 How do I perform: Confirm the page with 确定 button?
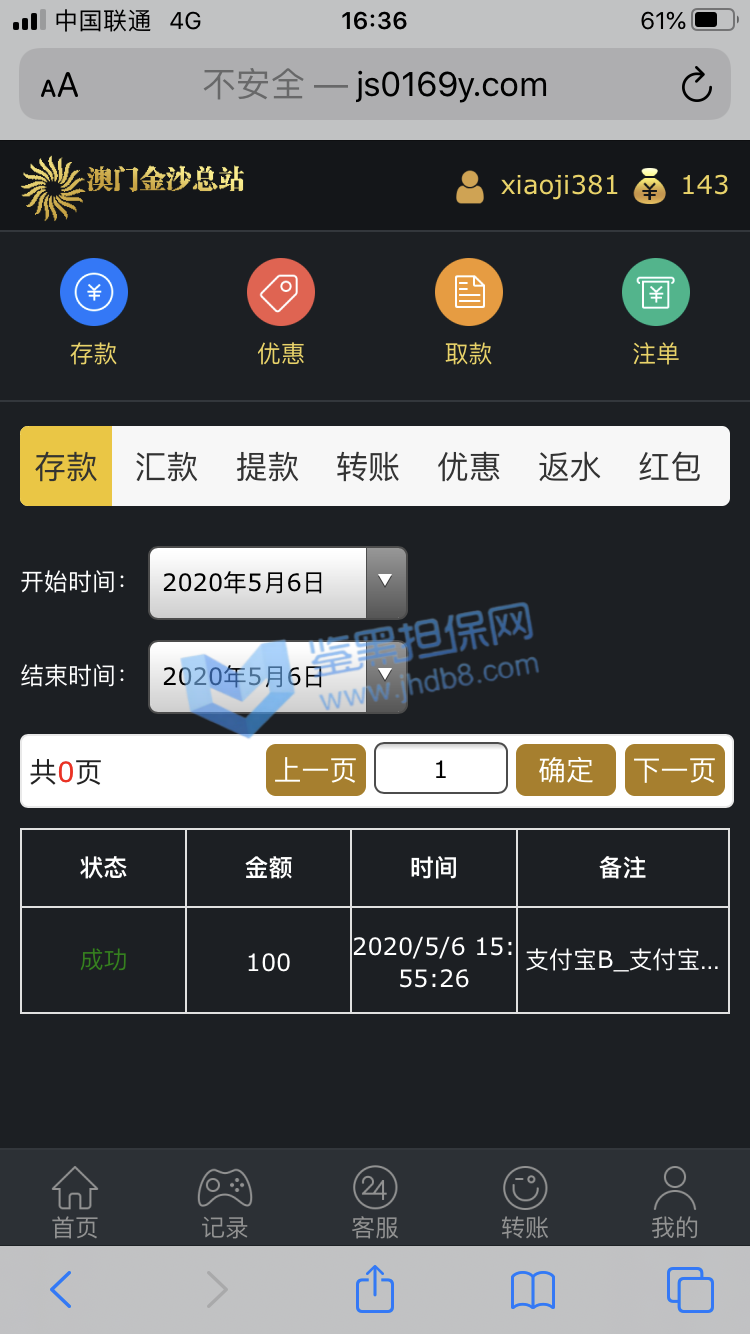pos(565,770)
